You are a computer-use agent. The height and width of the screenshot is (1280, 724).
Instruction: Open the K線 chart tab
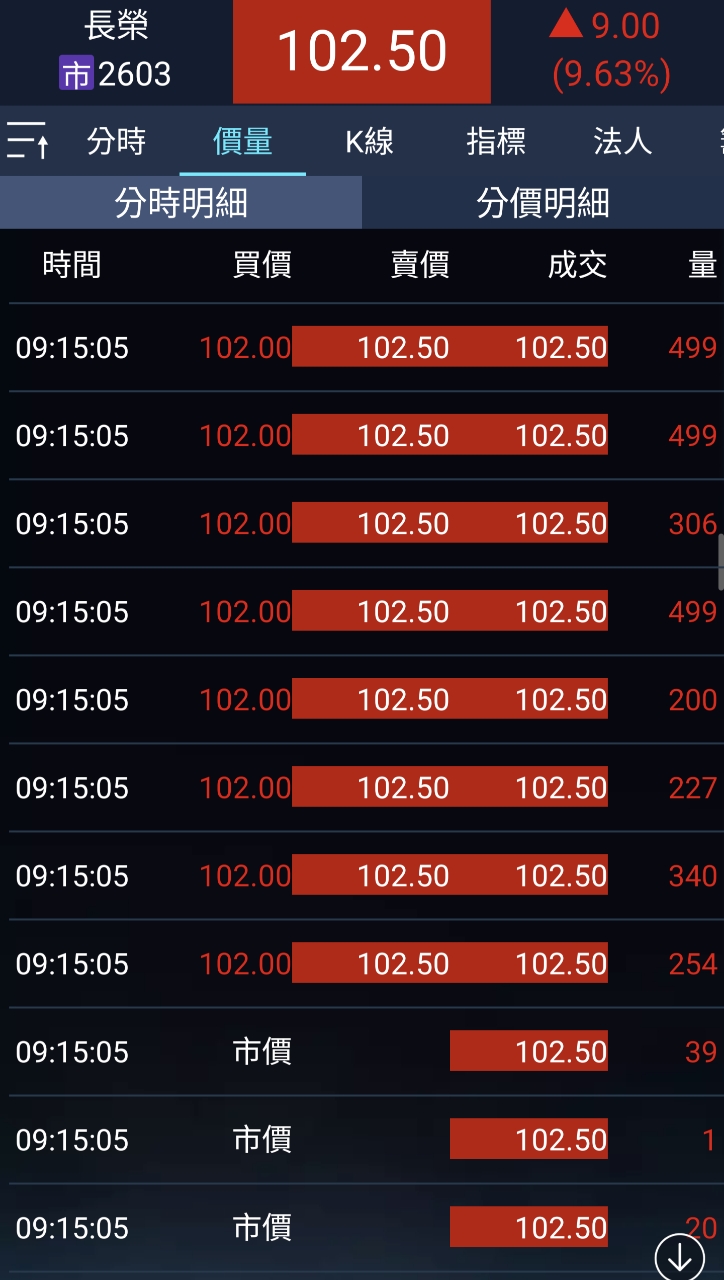369,141
